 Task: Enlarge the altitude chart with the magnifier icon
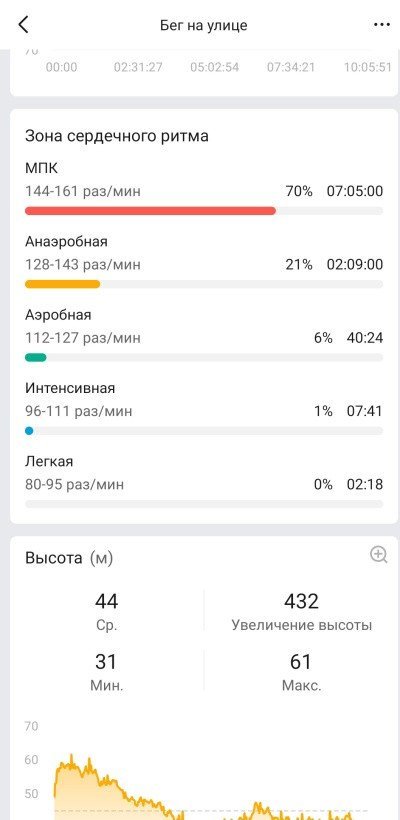coord(379,555)
